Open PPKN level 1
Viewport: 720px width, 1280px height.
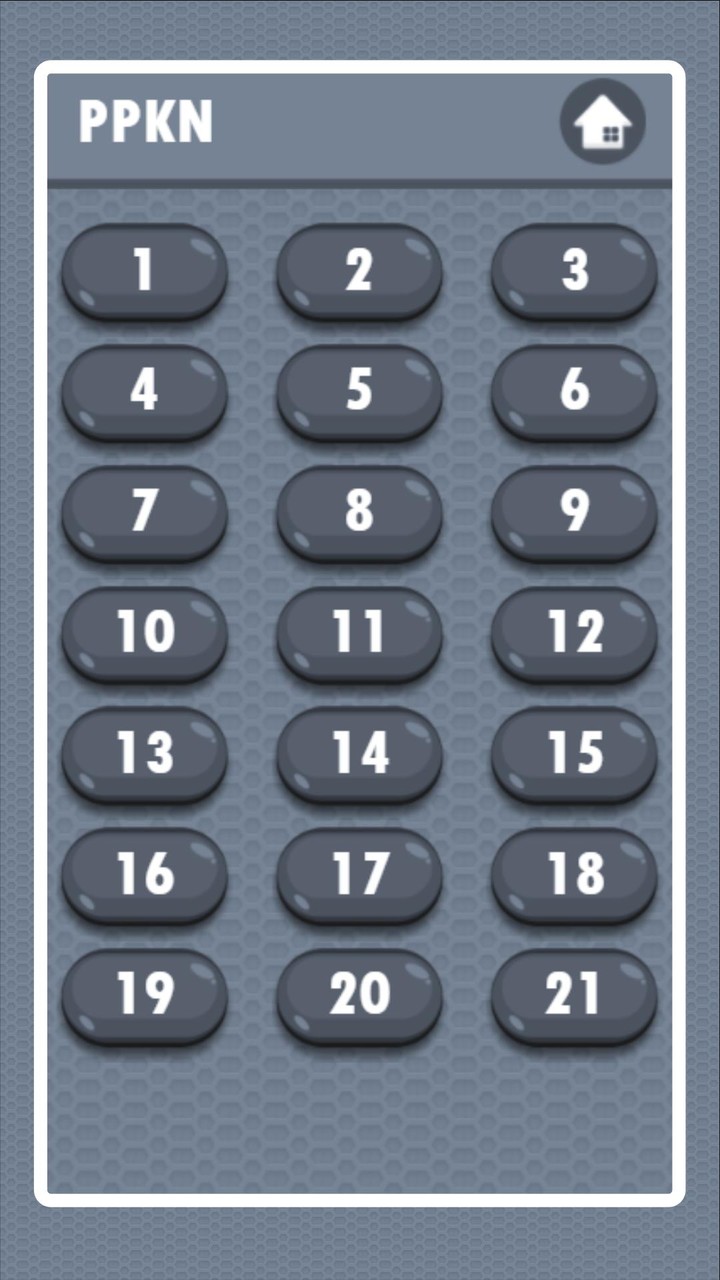click(145, 272)
